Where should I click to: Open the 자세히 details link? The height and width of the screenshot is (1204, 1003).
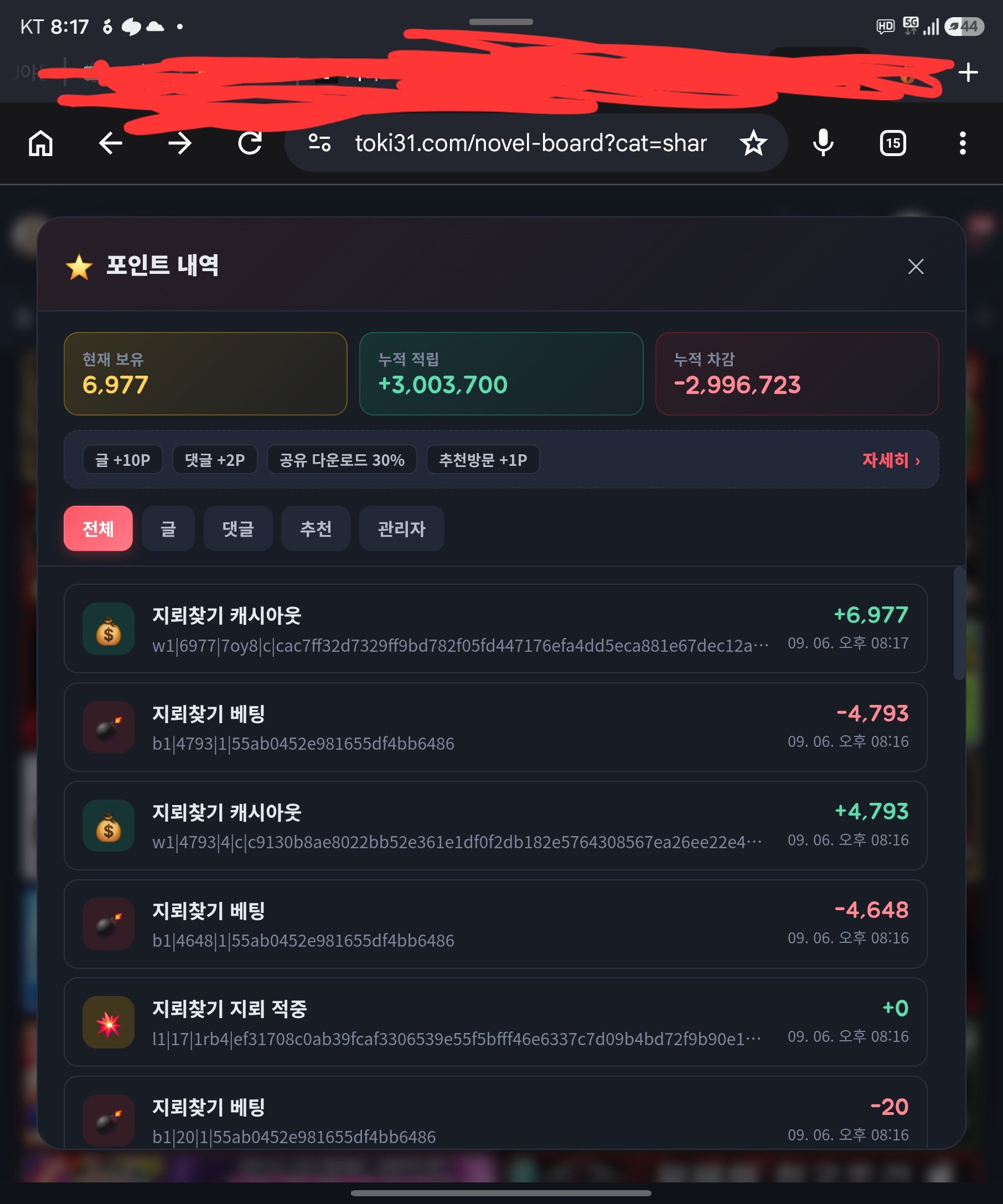[891, 460]
